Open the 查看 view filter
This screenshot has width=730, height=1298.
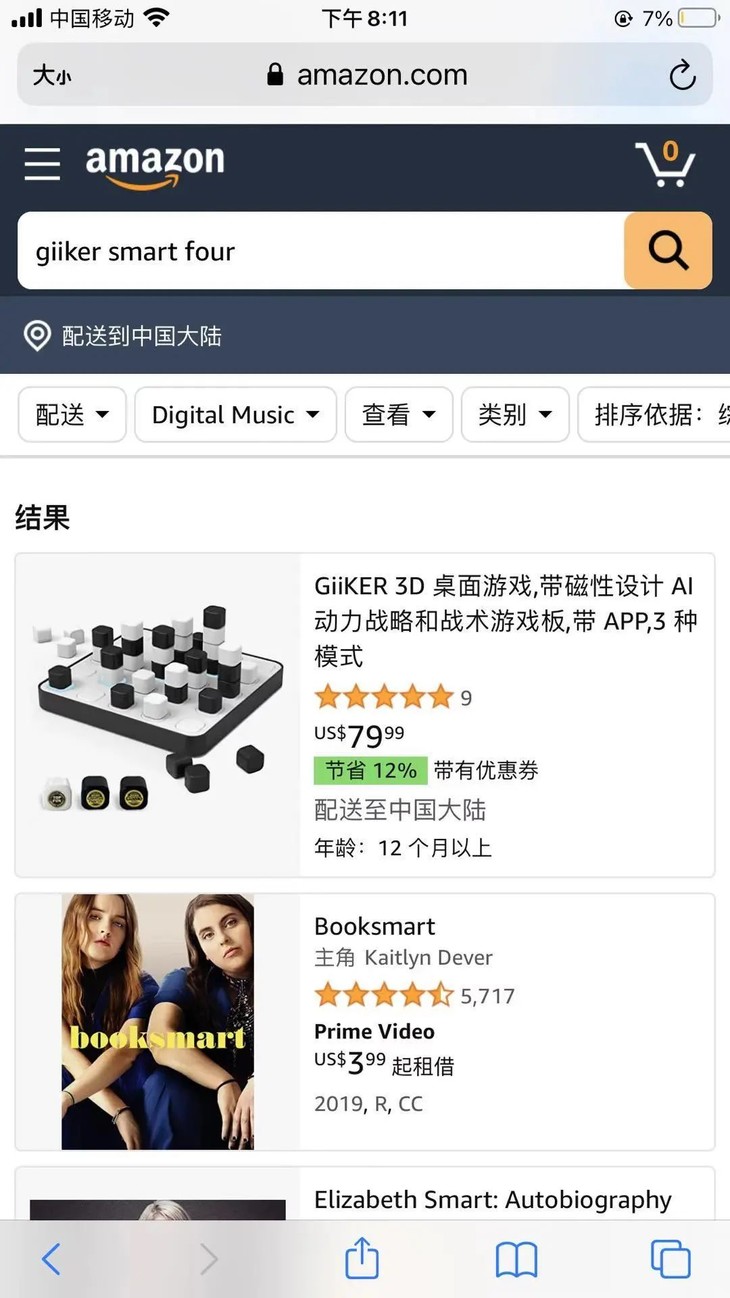click(x=398, y=414)
